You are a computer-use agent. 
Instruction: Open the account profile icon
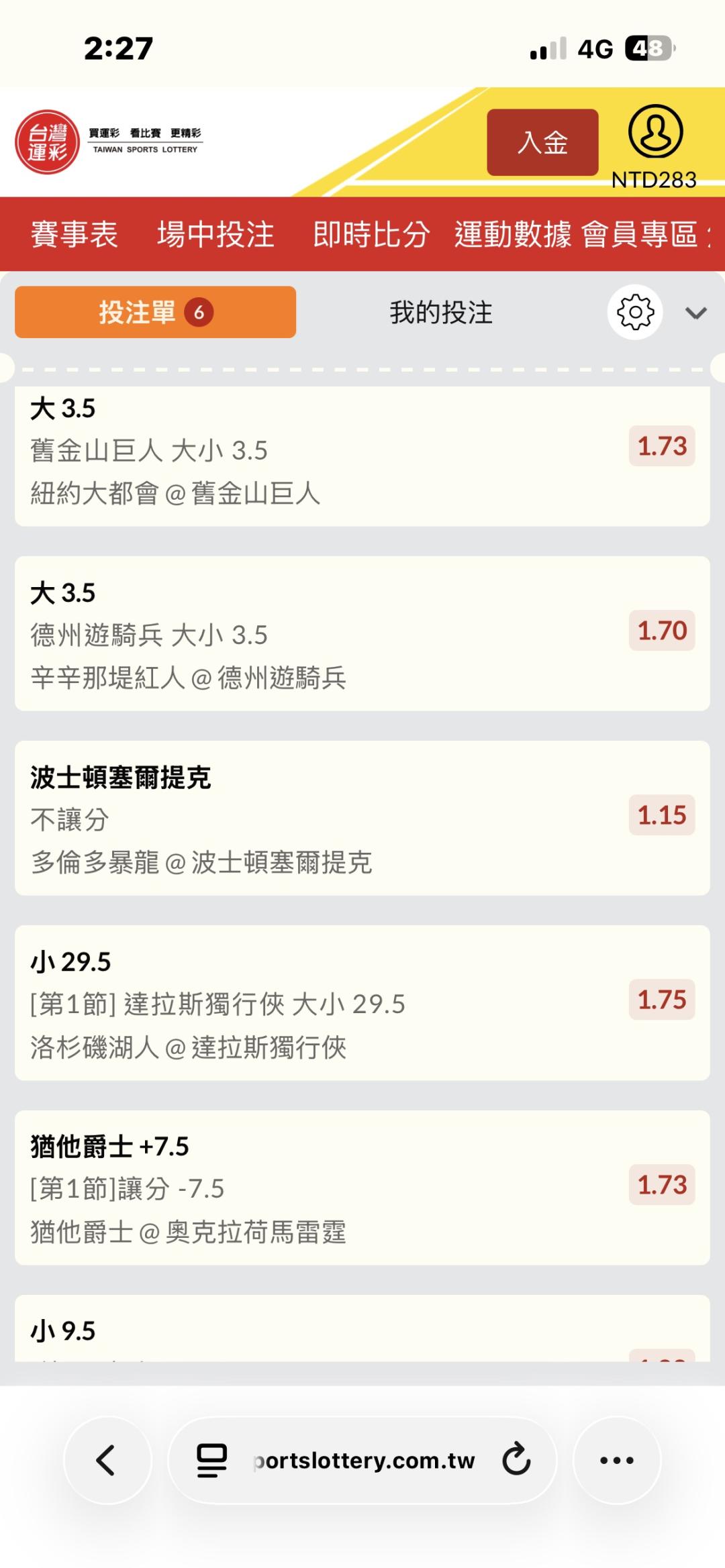pyautogui.click(x=655, y=132)
